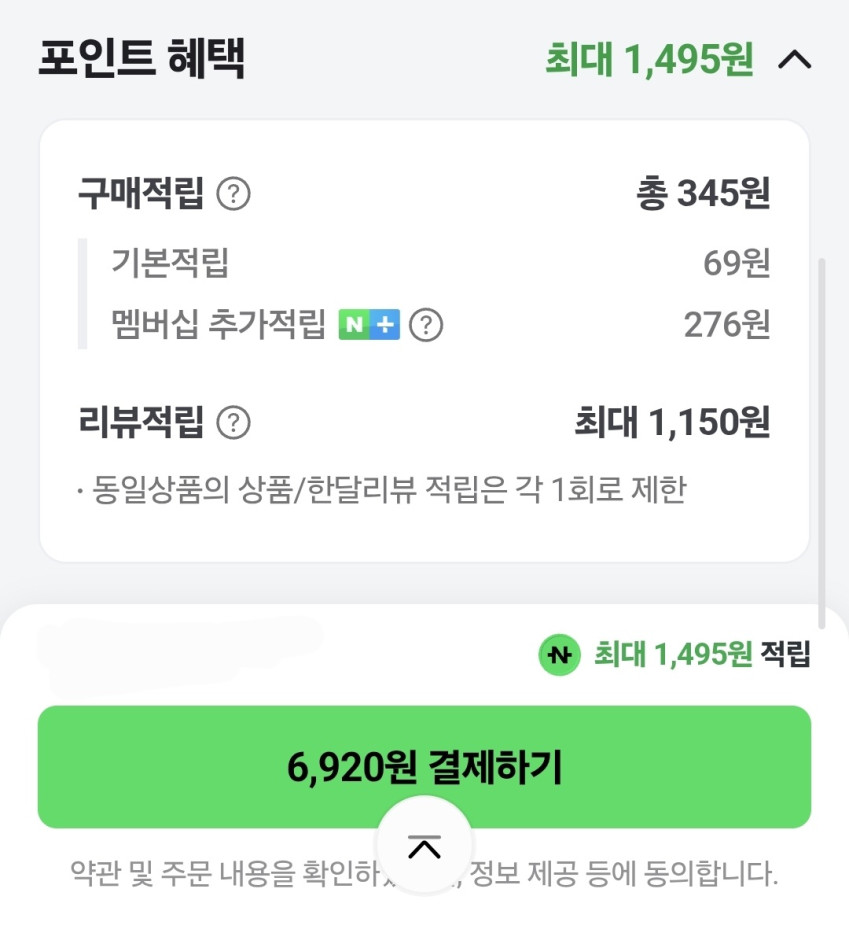Open help icon for 멤버십 추가적립
The width and height of the screenshot is (849, 944).
pyautogui.click(x=427, y=325)
